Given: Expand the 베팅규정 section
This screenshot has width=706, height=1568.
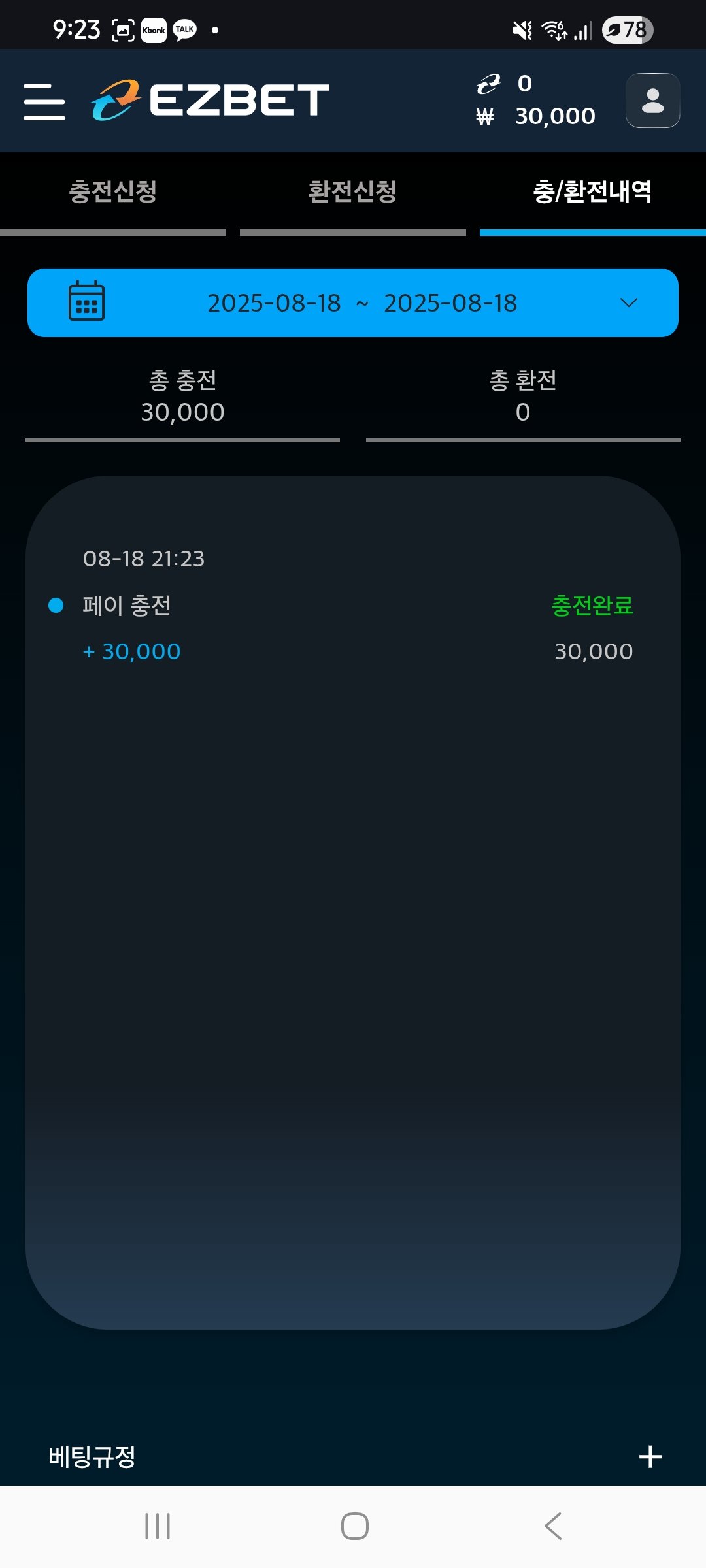Looking at the screenshot, I should 650,1457.
